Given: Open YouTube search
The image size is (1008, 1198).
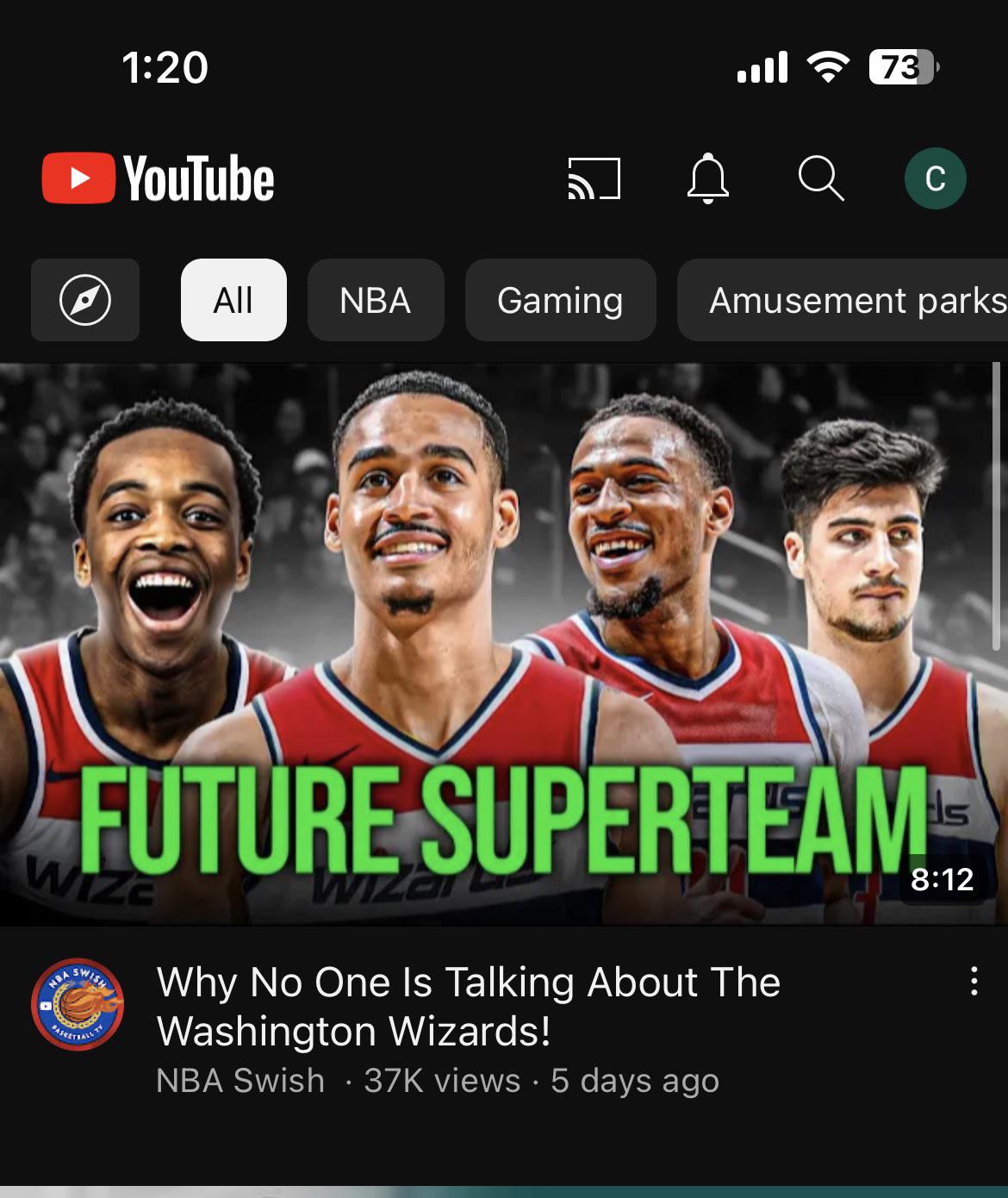Looking at the screenshot, I should click(820, 178).
